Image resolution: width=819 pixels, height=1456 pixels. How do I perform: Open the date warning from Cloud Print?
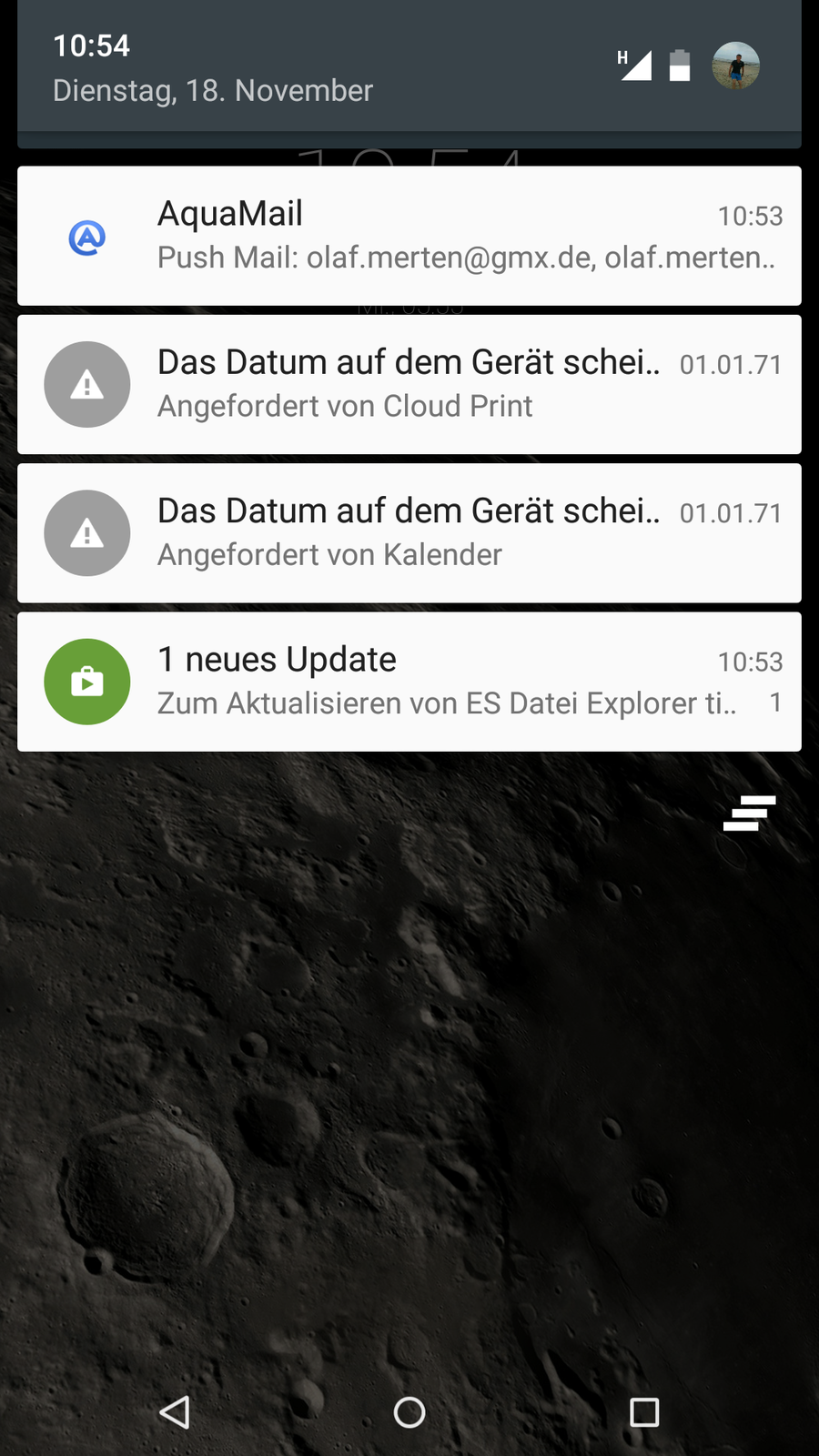pyautogui.click(x=409, y=384)
